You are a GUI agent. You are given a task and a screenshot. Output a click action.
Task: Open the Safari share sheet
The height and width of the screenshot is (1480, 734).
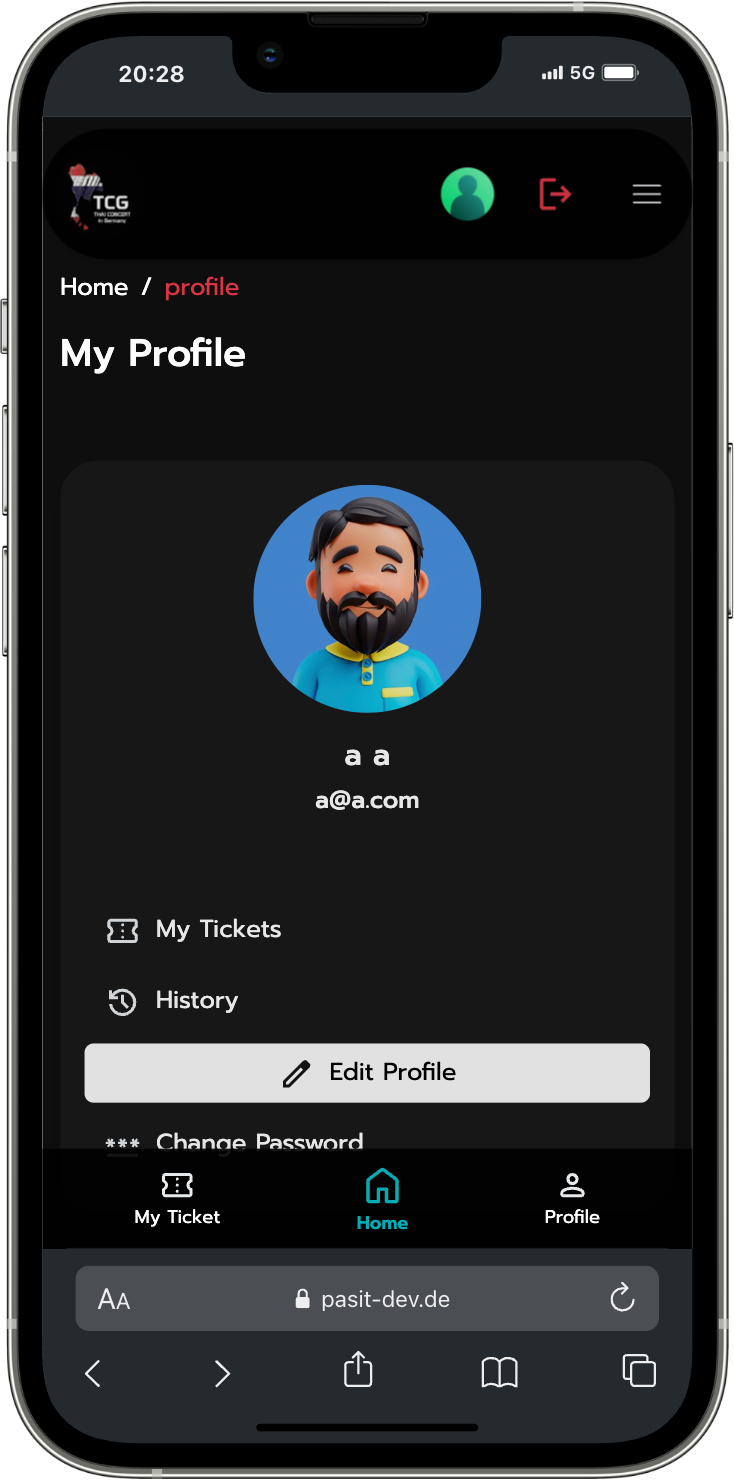click(x=358, y=1370)
